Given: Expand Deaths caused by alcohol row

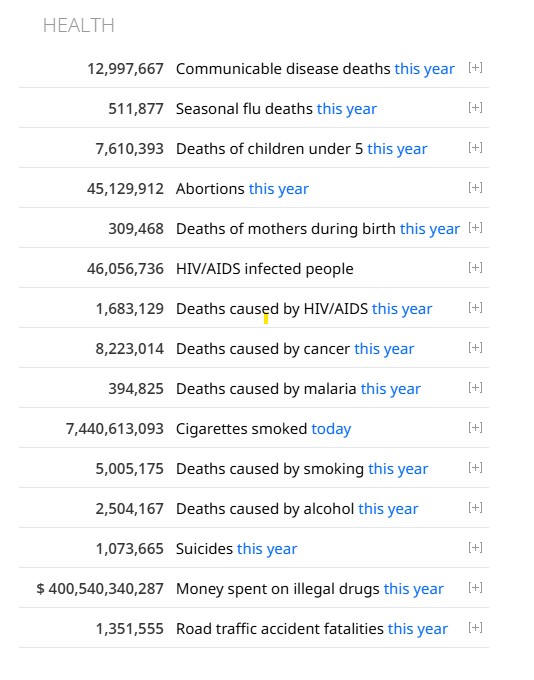Looking at the screenshot, I should 475,507.
